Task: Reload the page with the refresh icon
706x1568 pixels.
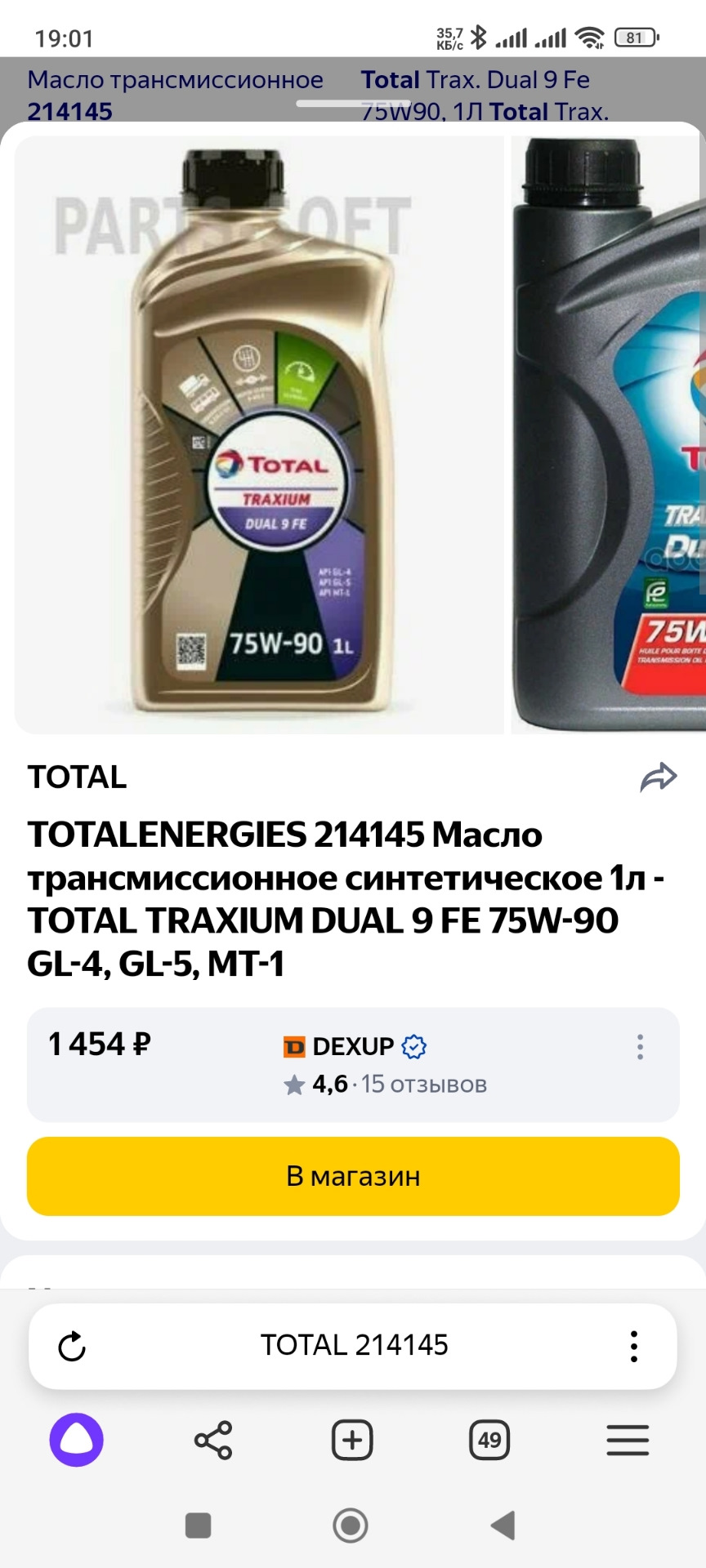Action: (x=72, y=1347)
